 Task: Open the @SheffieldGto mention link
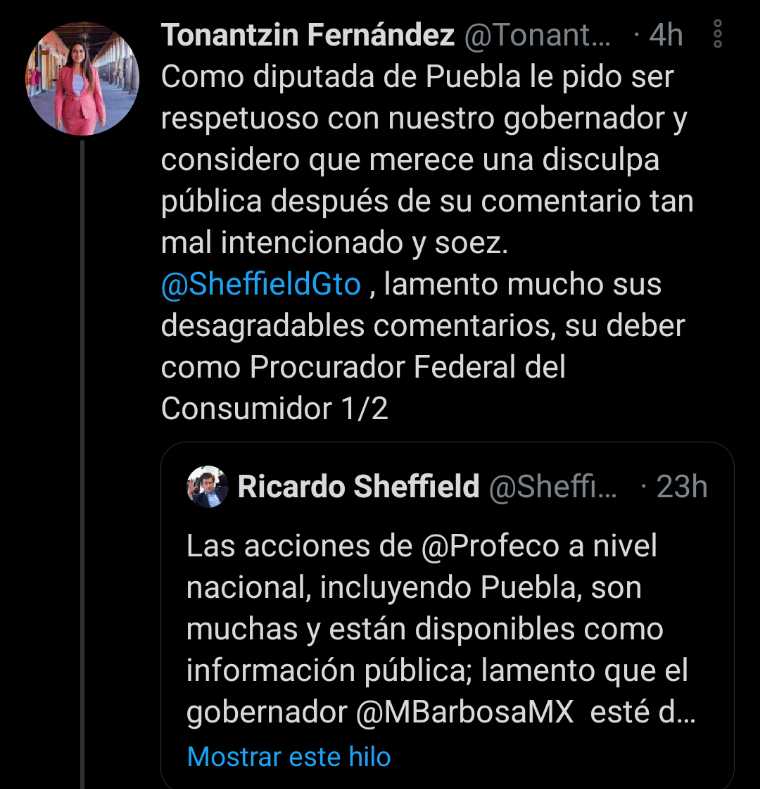[260, 285]
